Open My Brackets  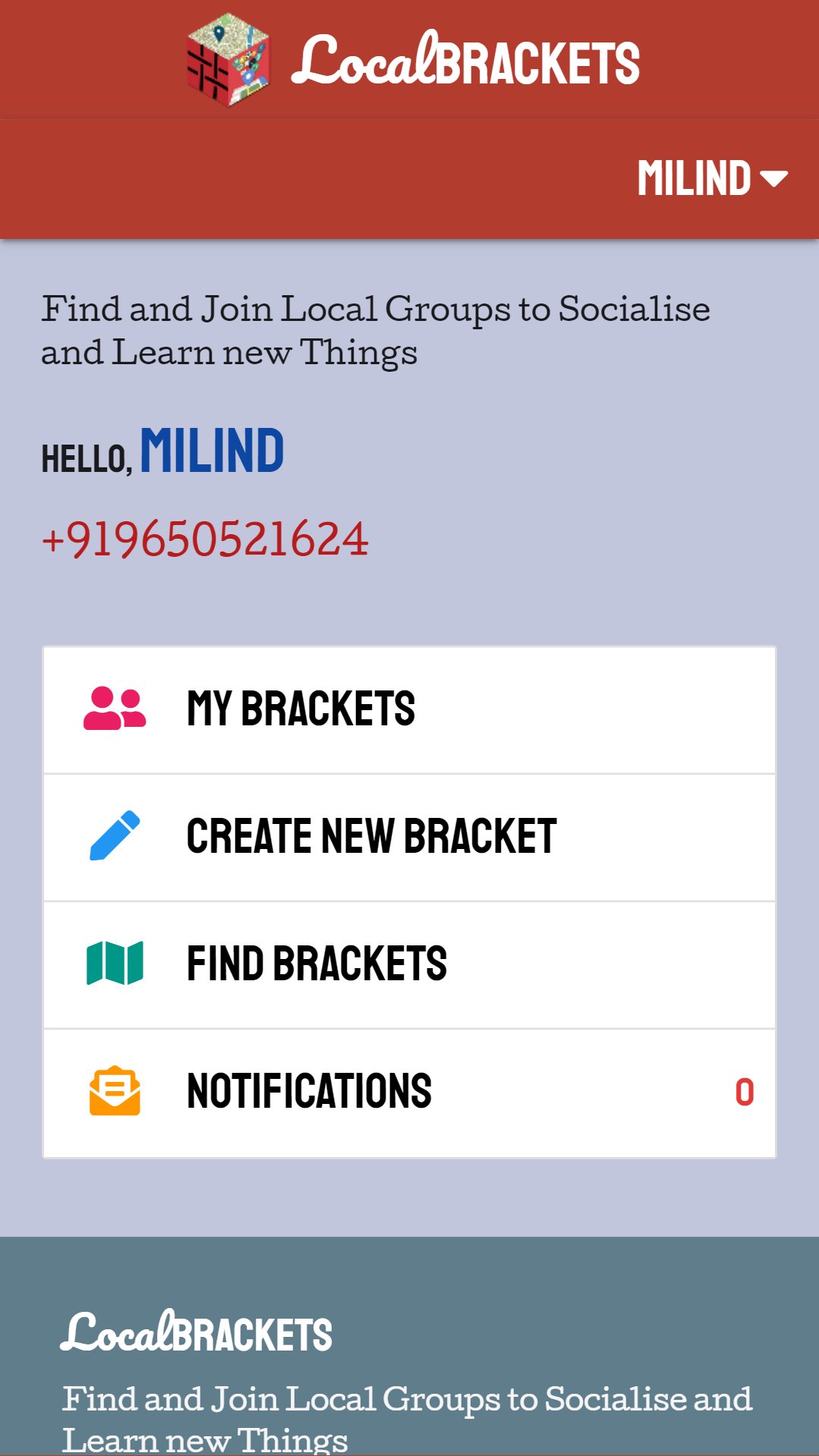409,710
